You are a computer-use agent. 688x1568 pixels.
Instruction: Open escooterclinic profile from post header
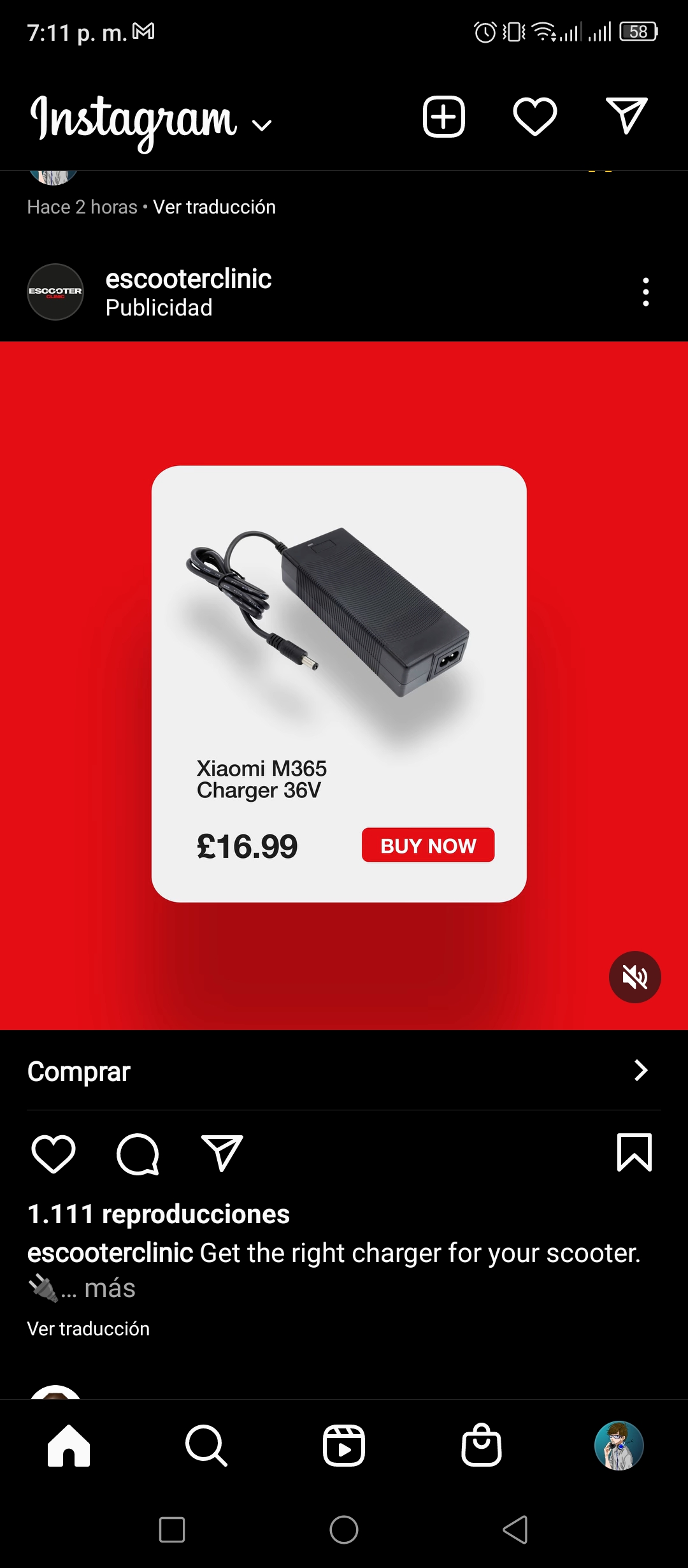point(189,279)
